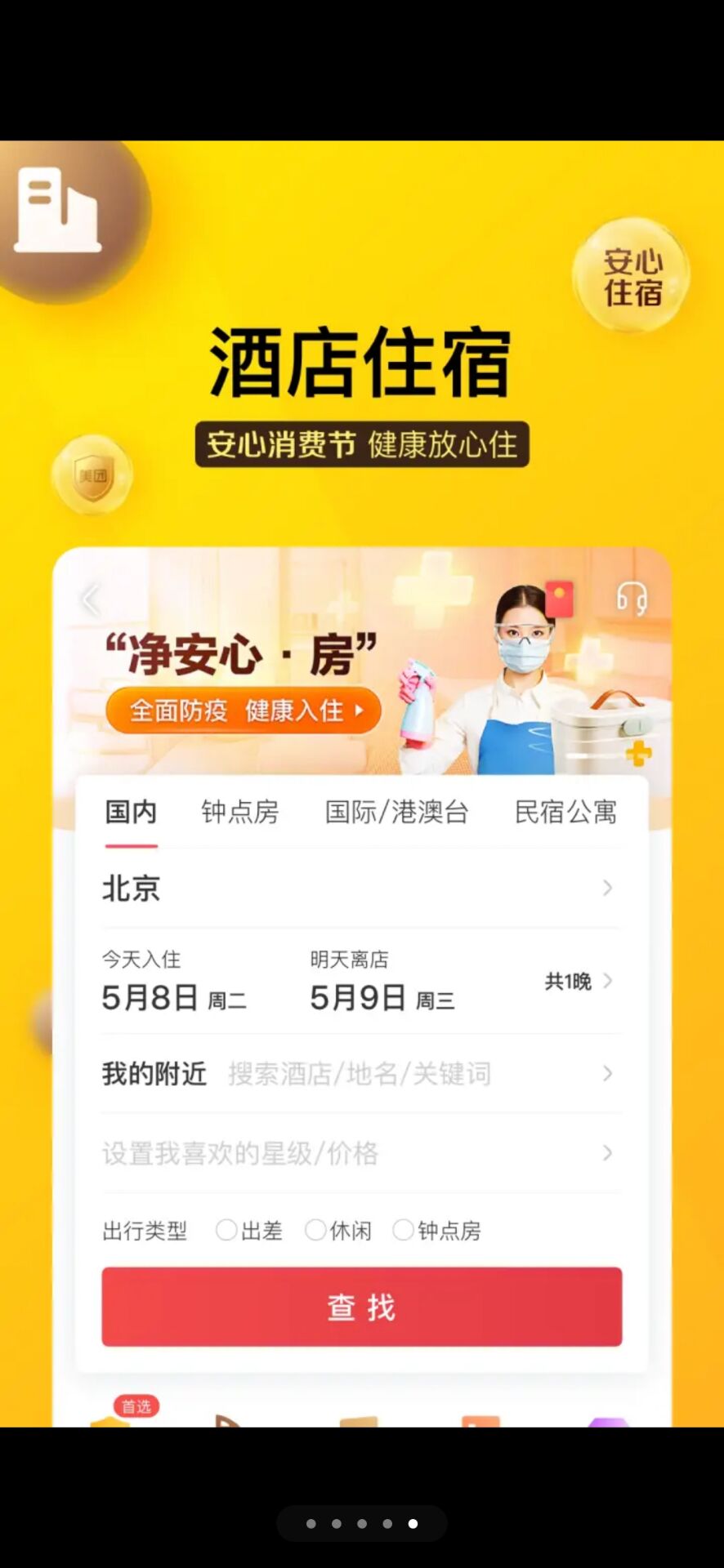
Task: Open the 全面防疫 健康入住 banner link
Action: click(244, 710)
